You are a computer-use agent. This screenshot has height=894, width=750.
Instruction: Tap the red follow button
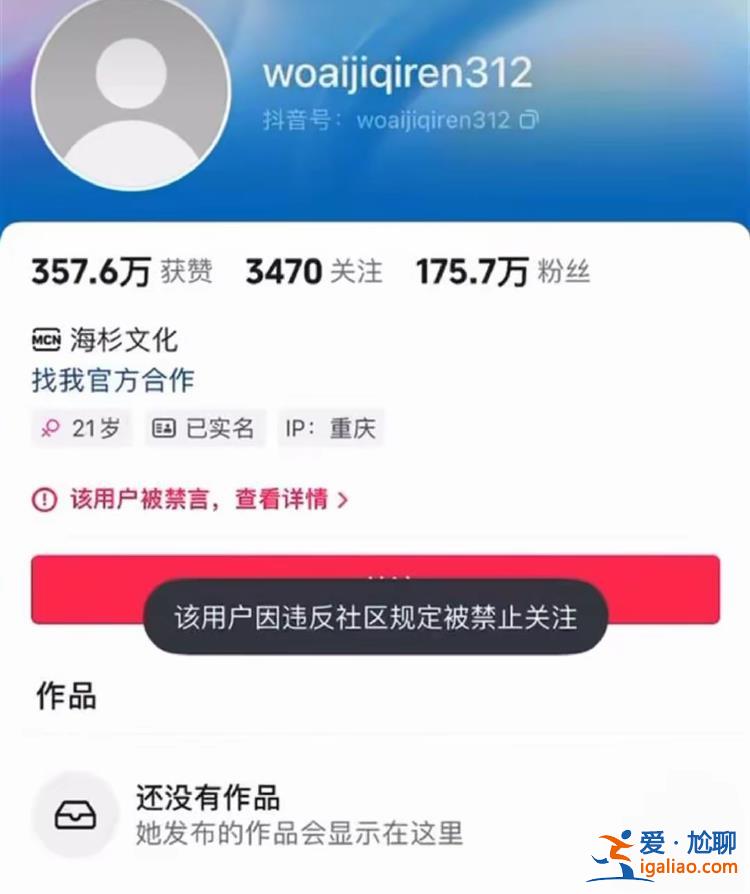tap(660, 590)
